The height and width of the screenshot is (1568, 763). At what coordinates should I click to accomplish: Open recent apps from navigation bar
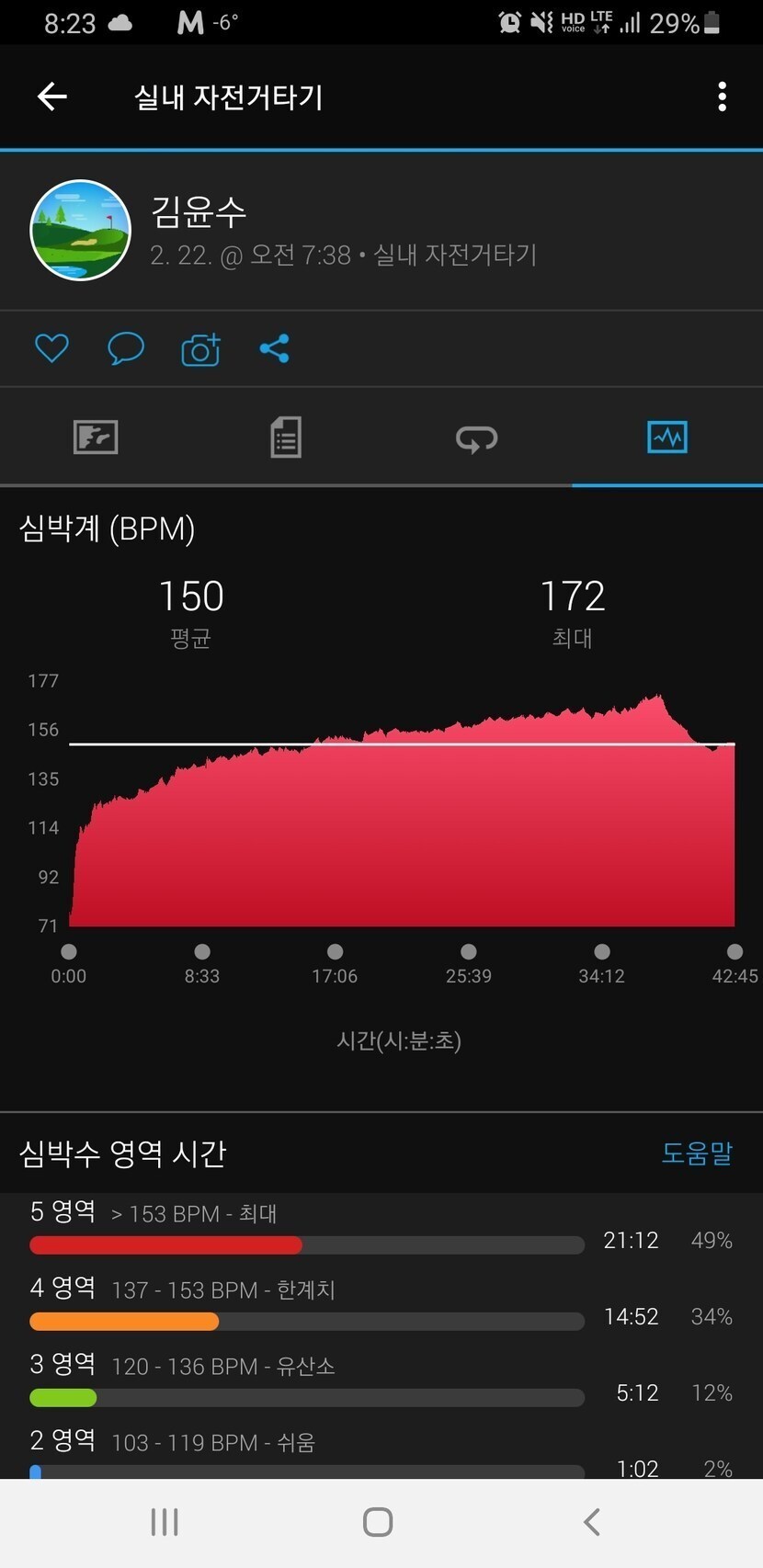165,1522
